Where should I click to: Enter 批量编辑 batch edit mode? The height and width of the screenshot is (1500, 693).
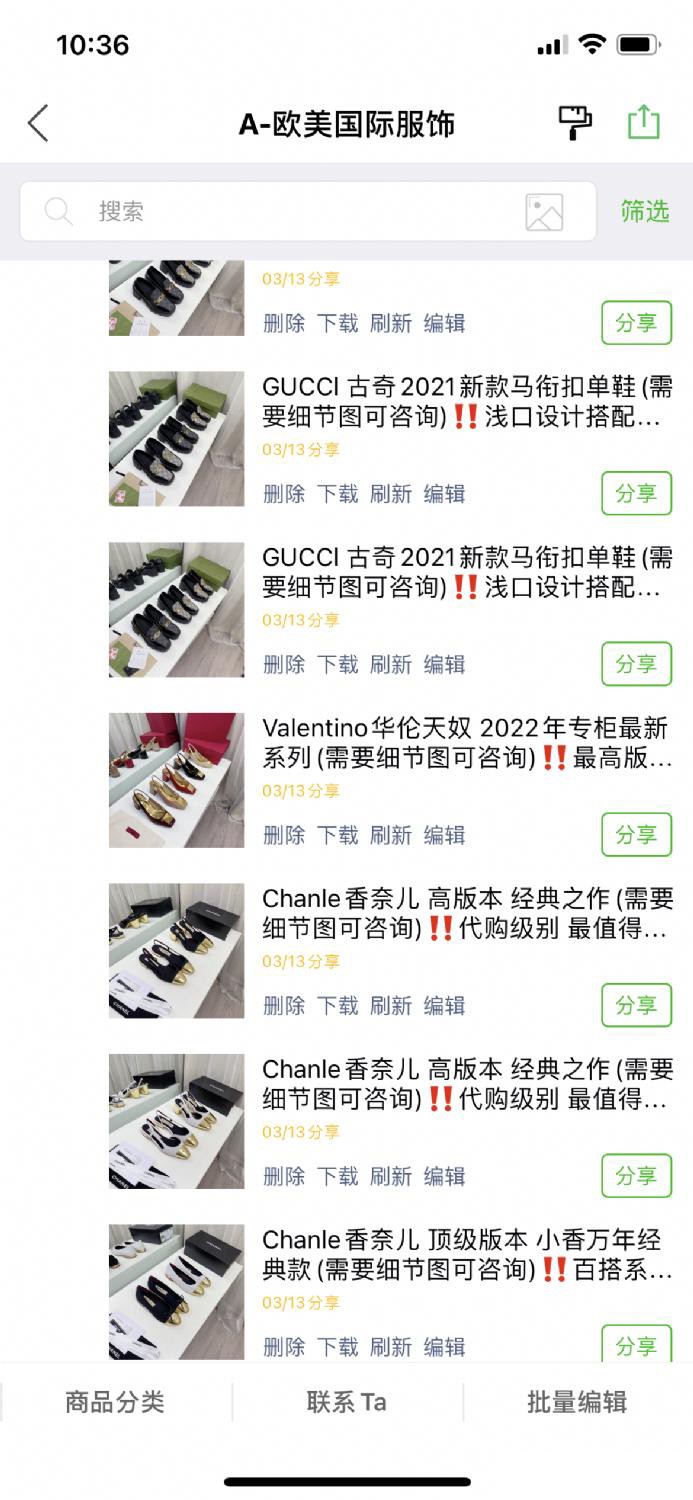(577, 1402)
